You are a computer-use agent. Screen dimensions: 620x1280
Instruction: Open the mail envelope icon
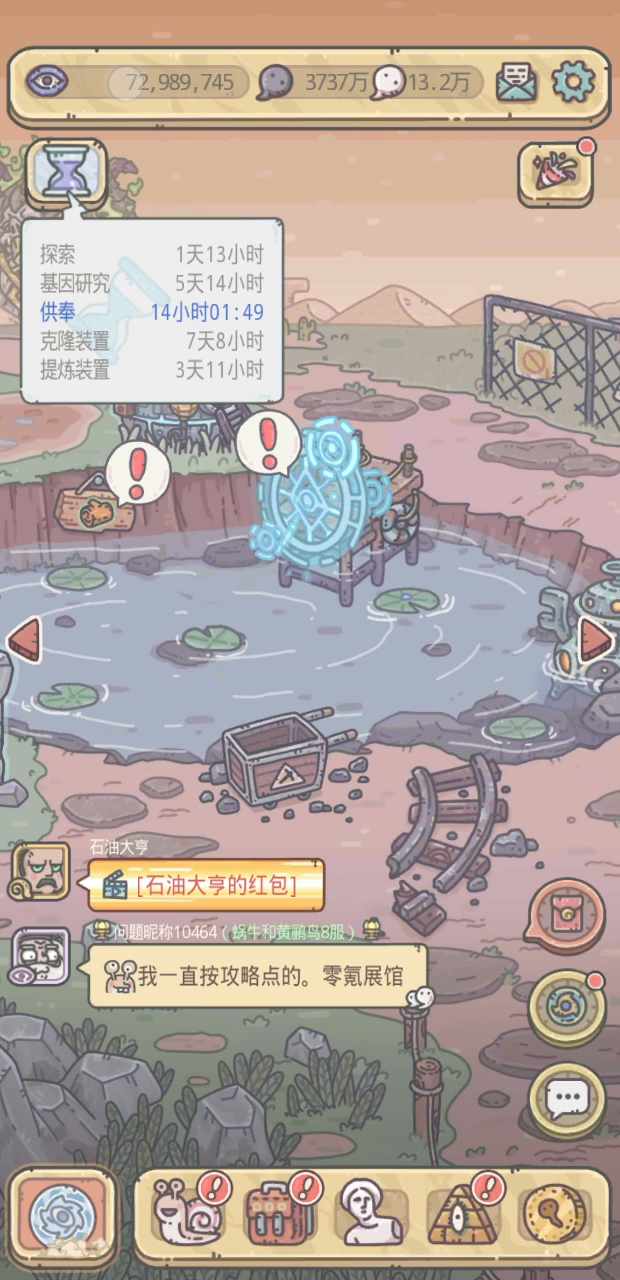516,81
